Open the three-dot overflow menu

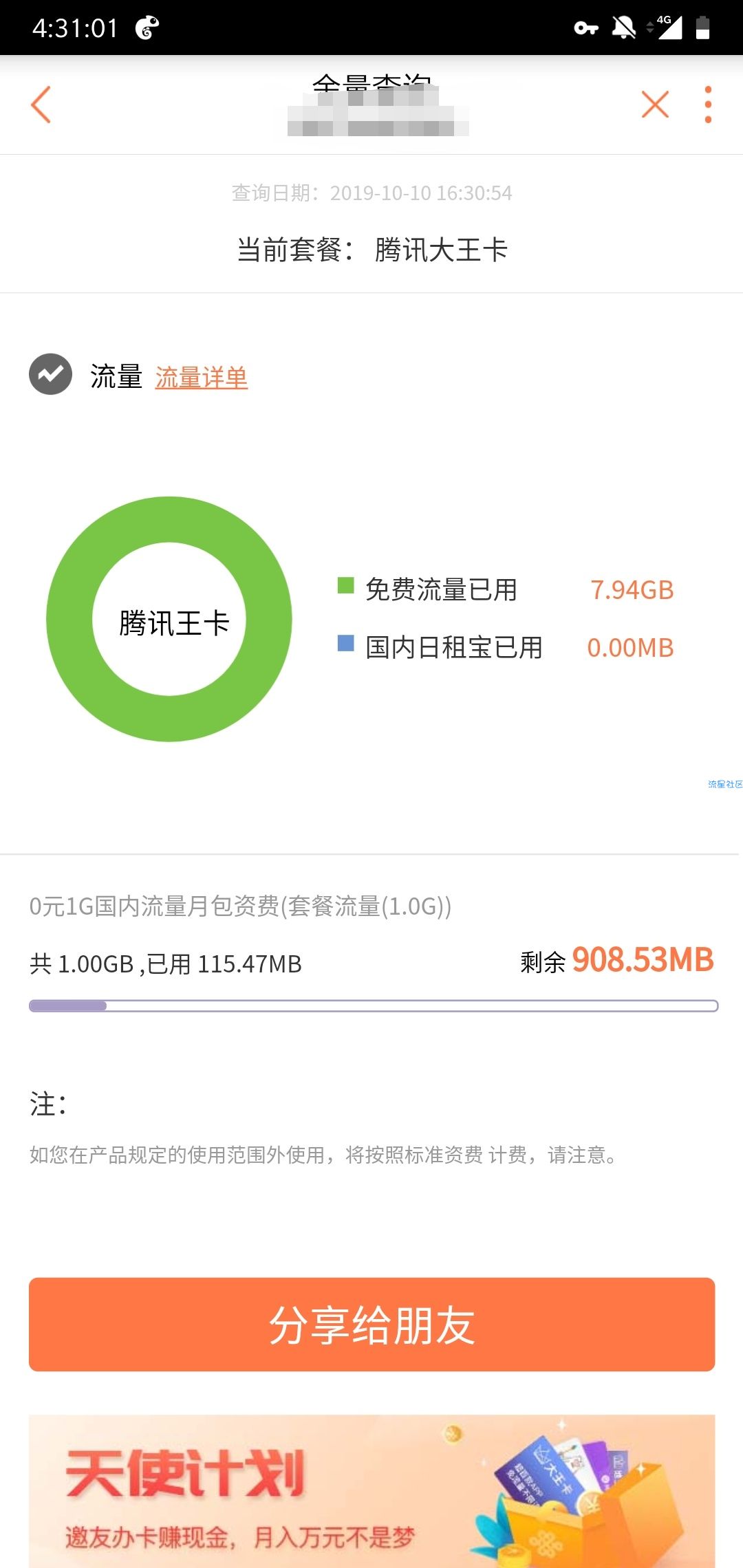coord(708,105)
